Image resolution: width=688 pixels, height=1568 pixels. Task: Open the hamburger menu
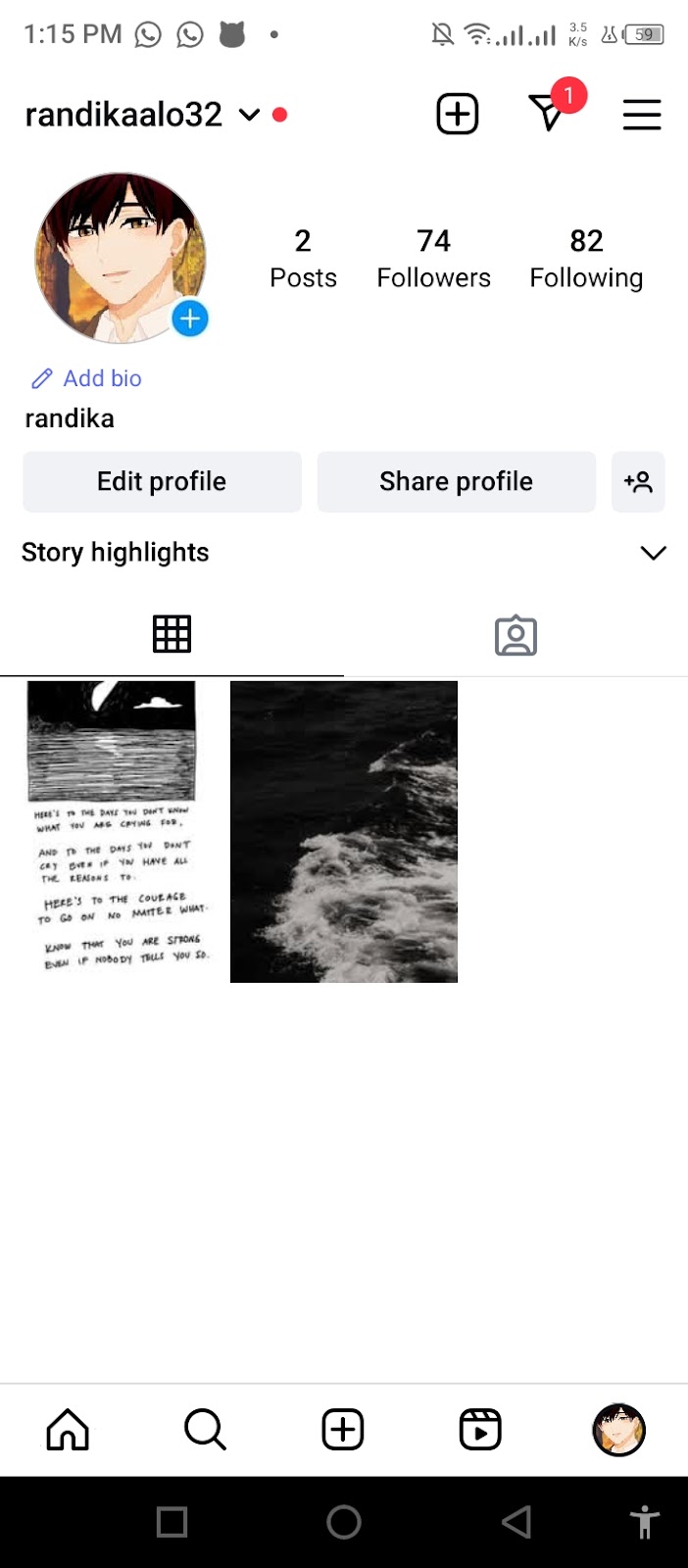coord(642,115)
